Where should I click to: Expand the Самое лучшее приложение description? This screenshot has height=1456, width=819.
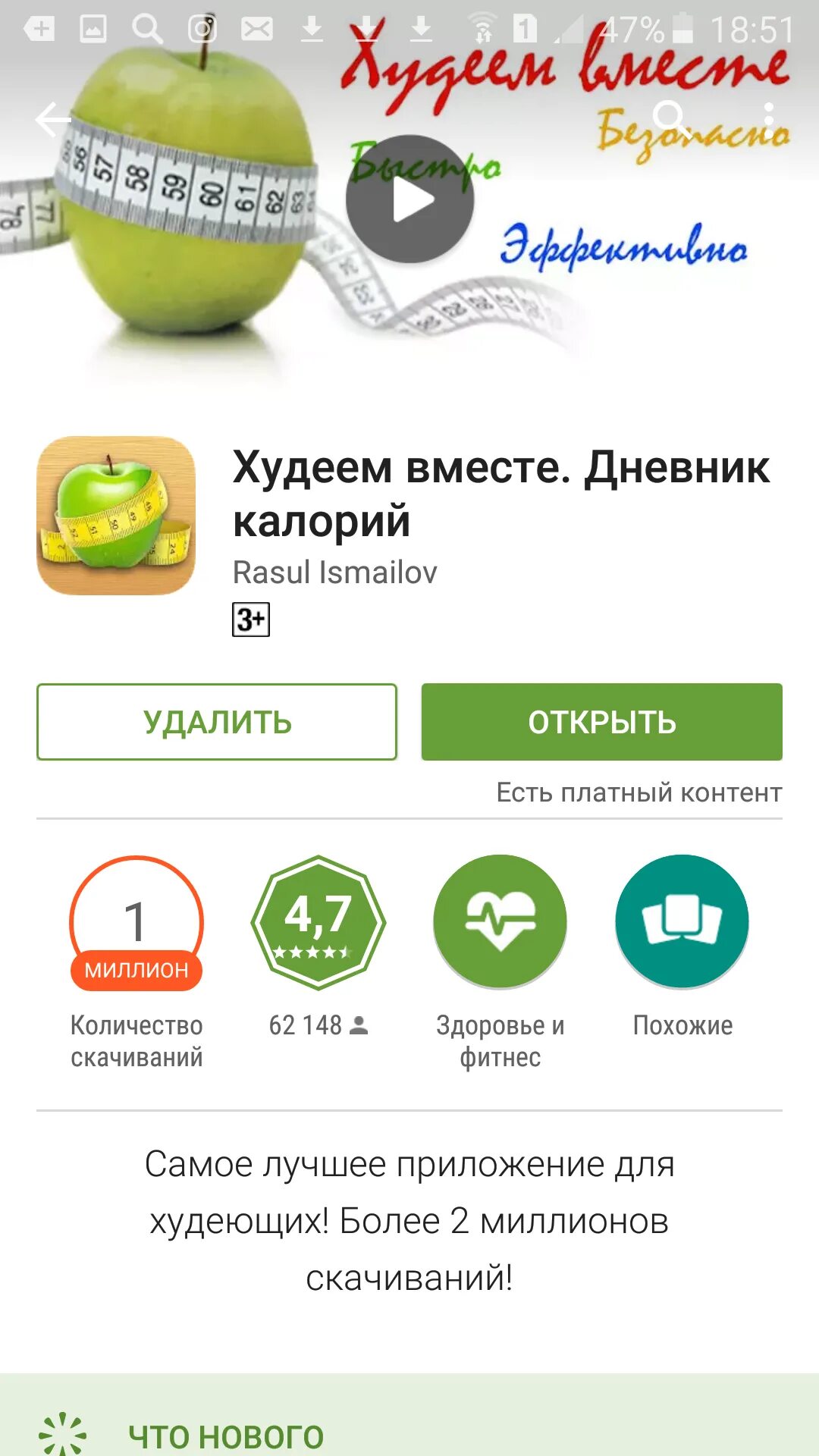(409, 1220)
